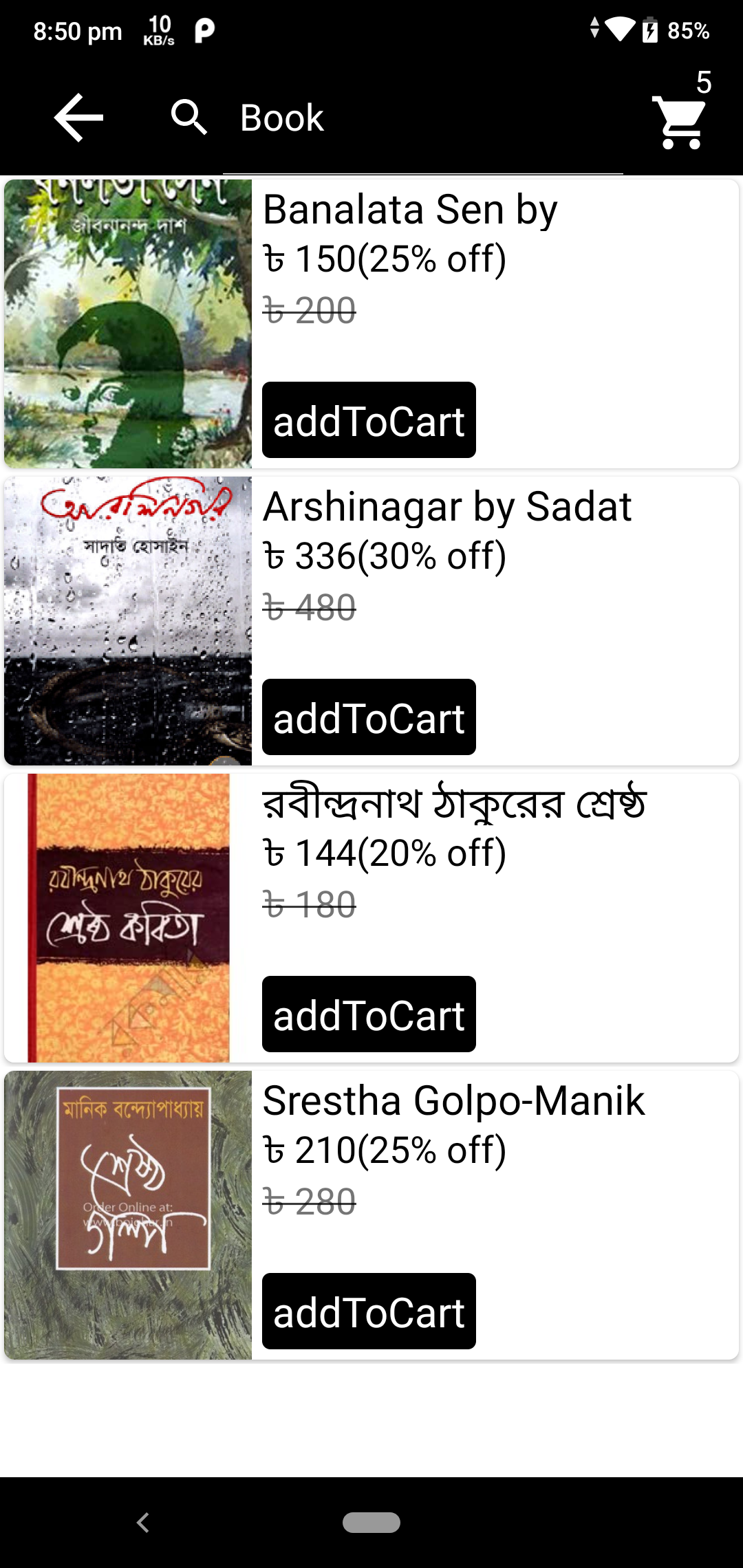Tap the battery charging icon in status bar
Viewport: 743px width, 1568px height.
[x=650, y=29]
